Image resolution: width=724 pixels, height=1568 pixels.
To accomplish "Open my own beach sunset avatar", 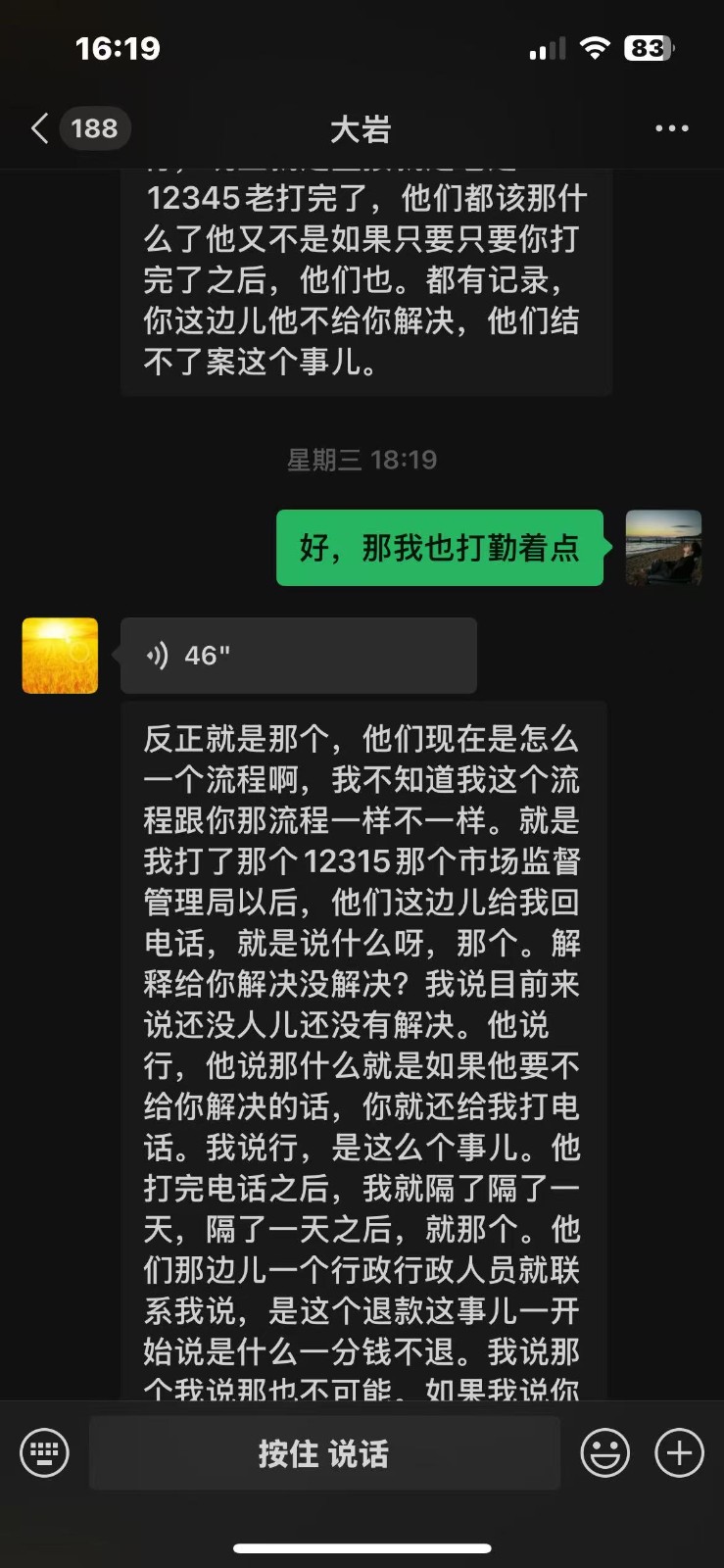I will click(x=663, y=548).
